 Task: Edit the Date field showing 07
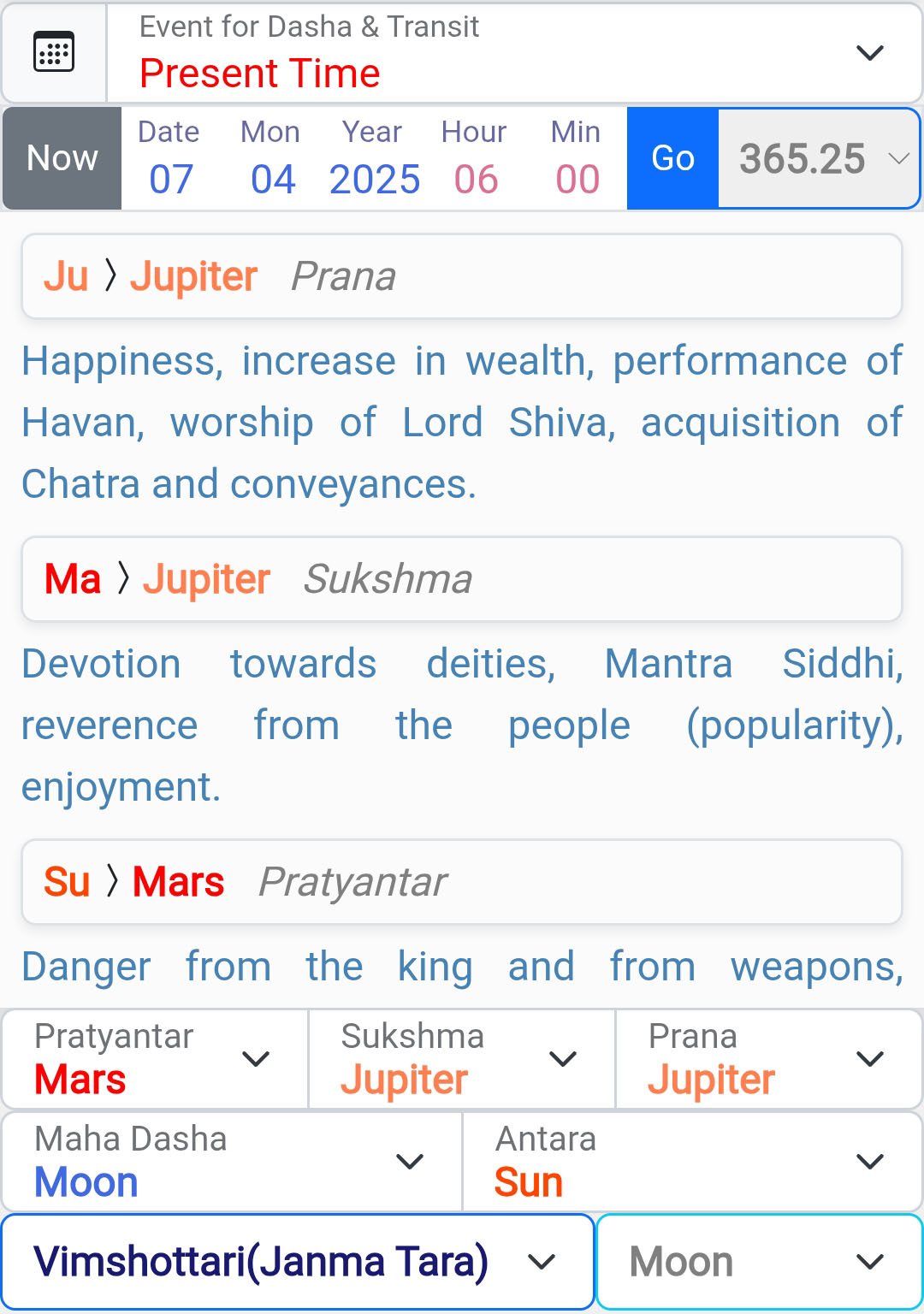click(170, 179)
